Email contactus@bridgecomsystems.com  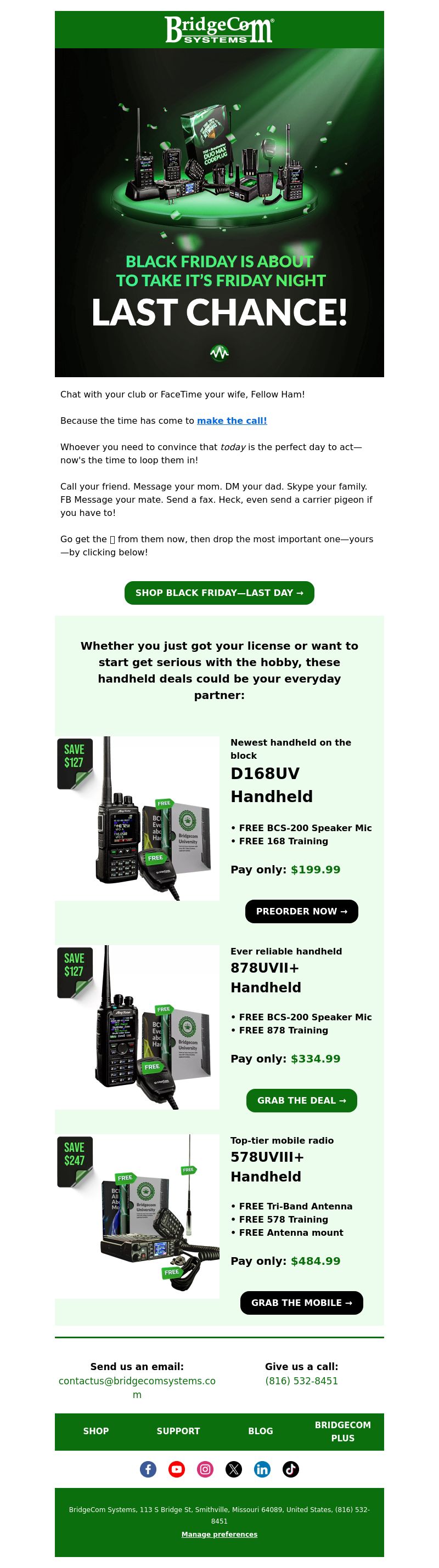tap(137, 1381)
